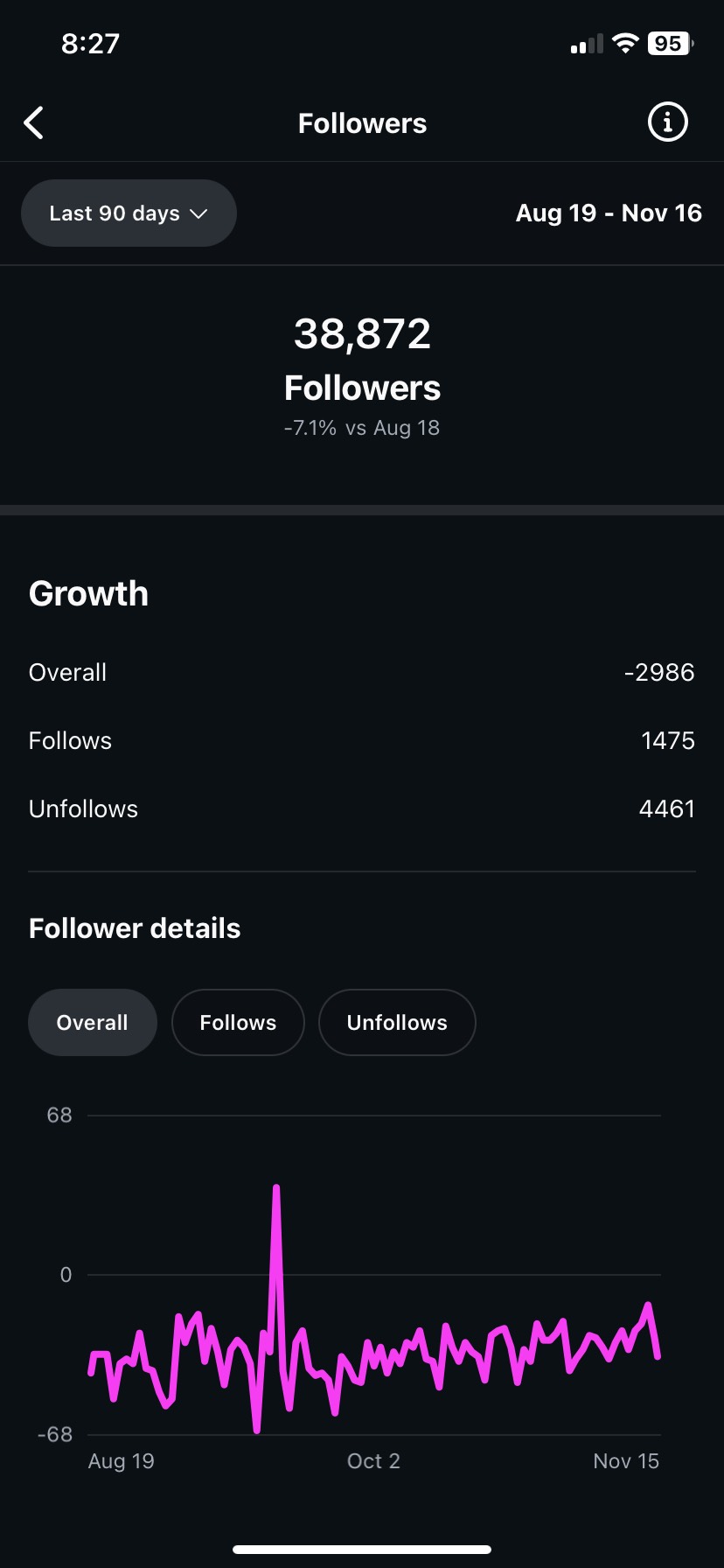
Task: Expand the Last 90 days dropdown
Action: coord(129,213)
